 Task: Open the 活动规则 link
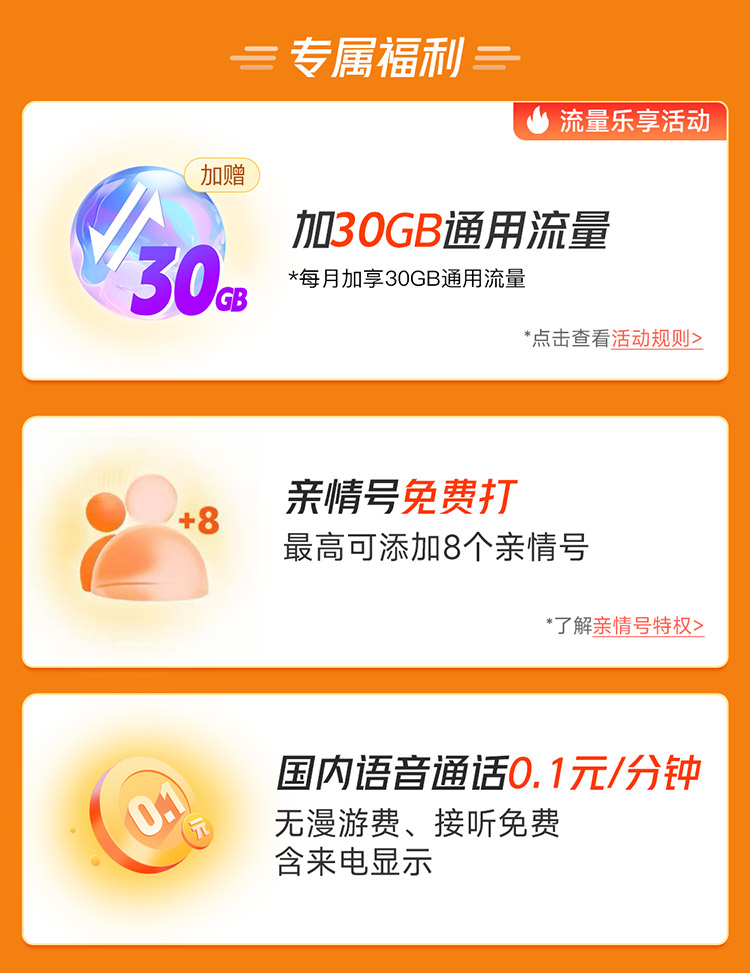pos(656,339)
